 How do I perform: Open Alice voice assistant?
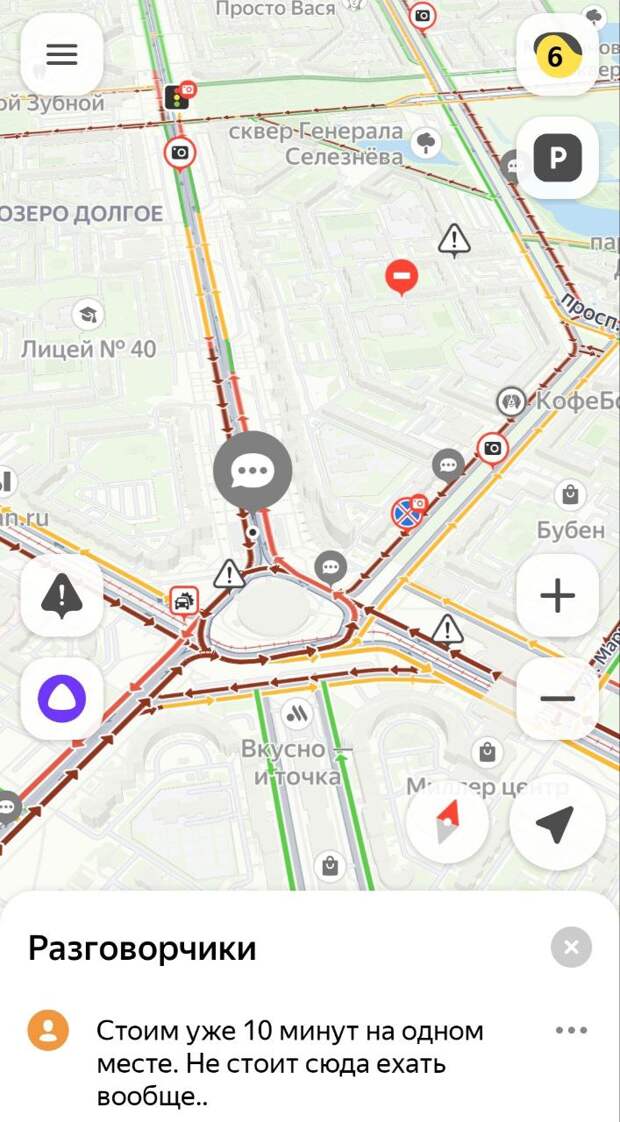[62, 698]
